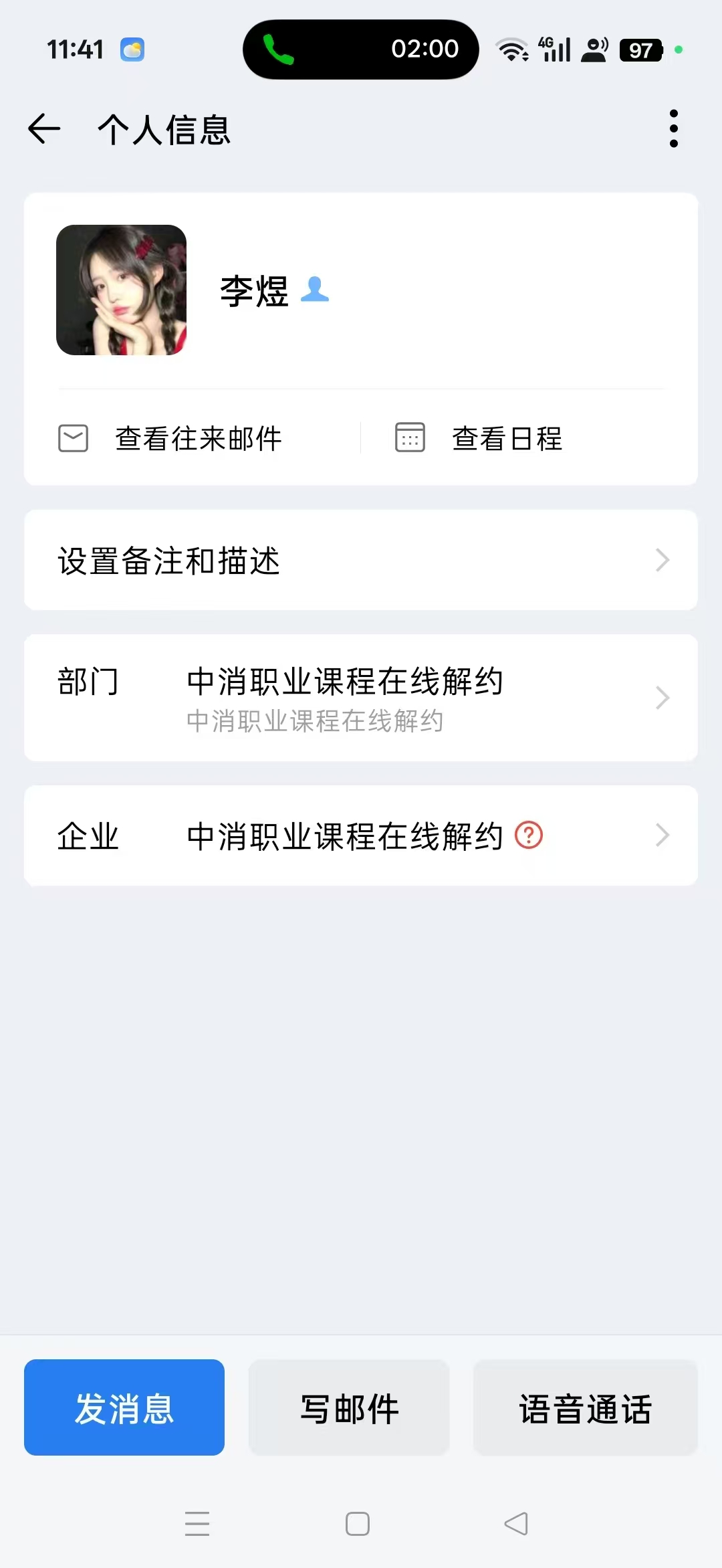This screenshot has width=722, height=1568.
Task: Open 设置备注和描述 row
Action: (x=361, y=560)
